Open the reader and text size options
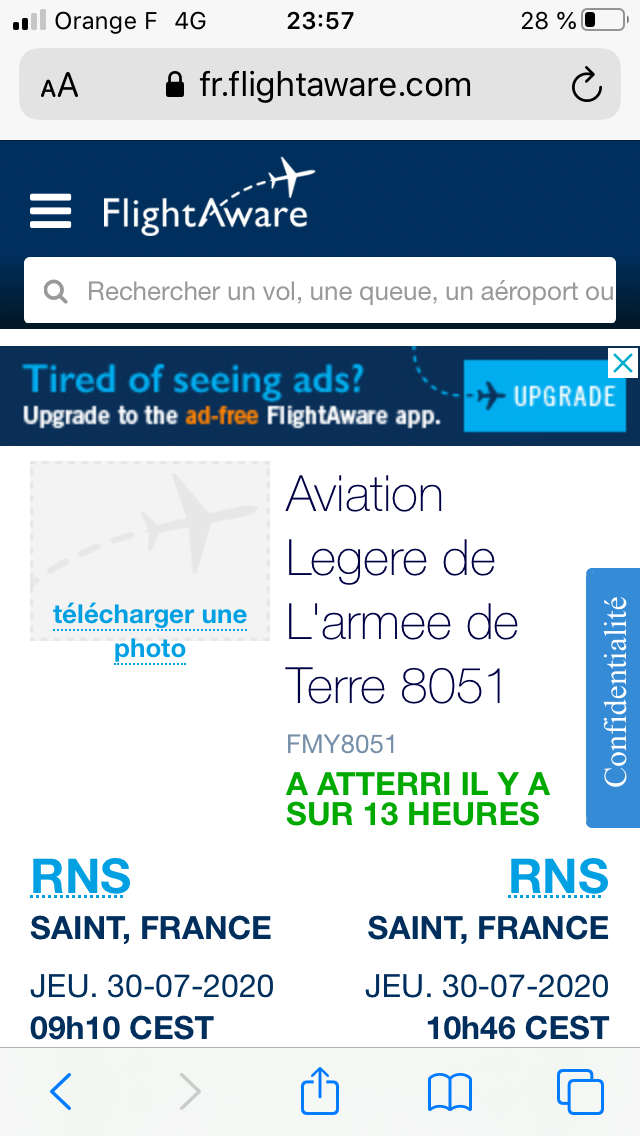This screenshot has height=1136, width=640. click(60, 86)
